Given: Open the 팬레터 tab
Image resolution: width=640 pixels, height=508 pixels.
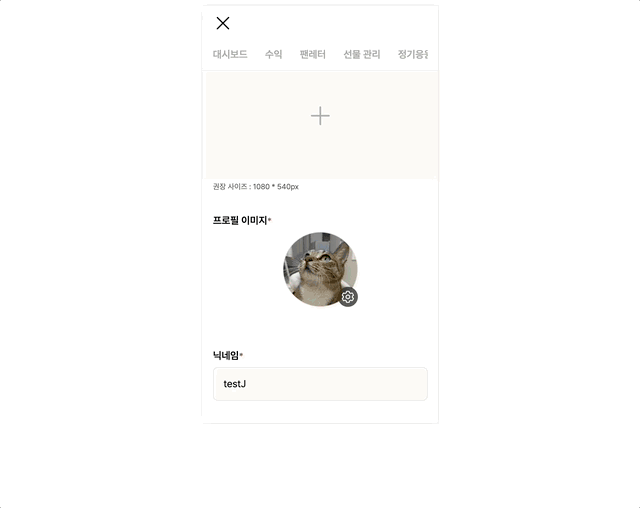Looking at the screenshot, I should click(x=312, y=54).
